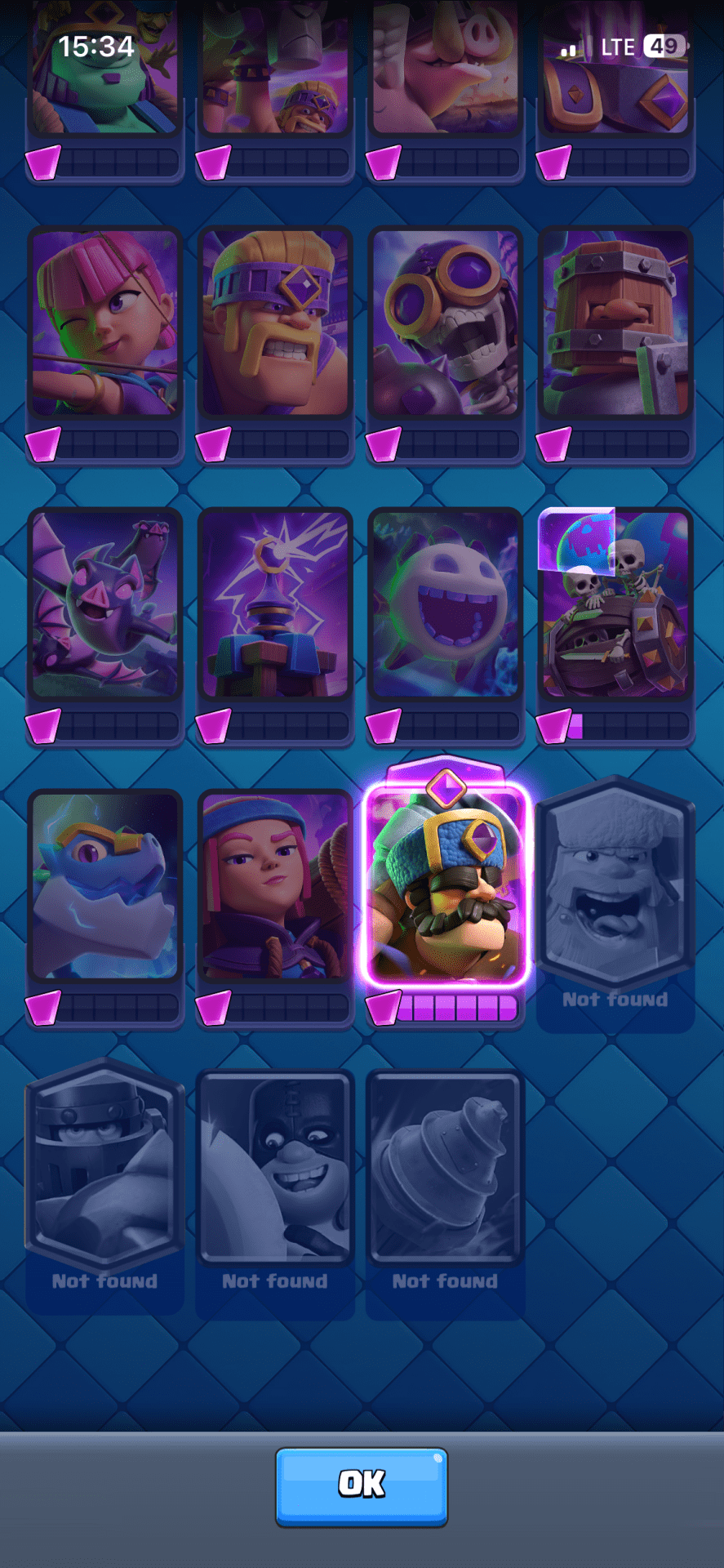
Task: Open the Barbarian headband card
Action: pyautogui.click(x=275, y=323)
